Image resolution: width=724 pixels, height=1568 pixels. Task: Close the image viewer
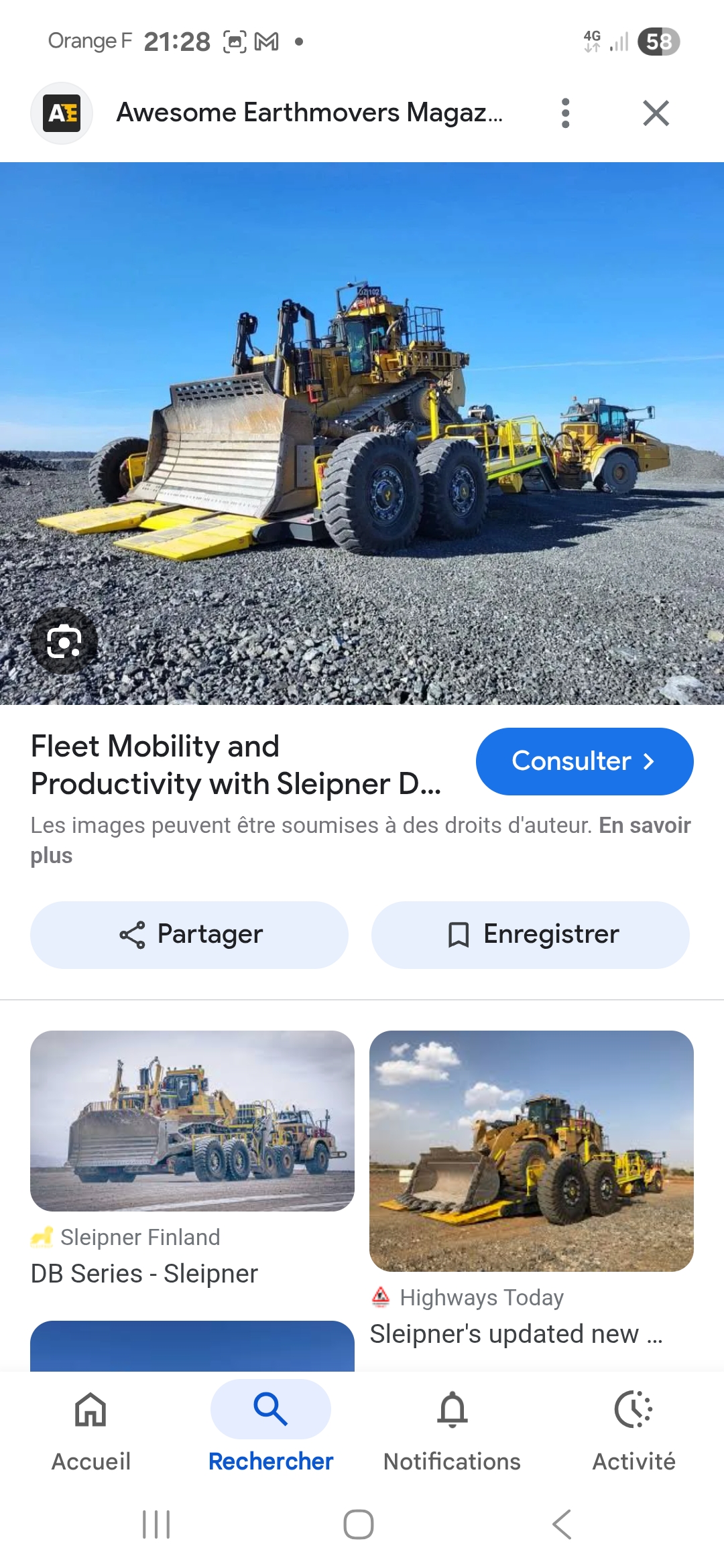(656, 113)
